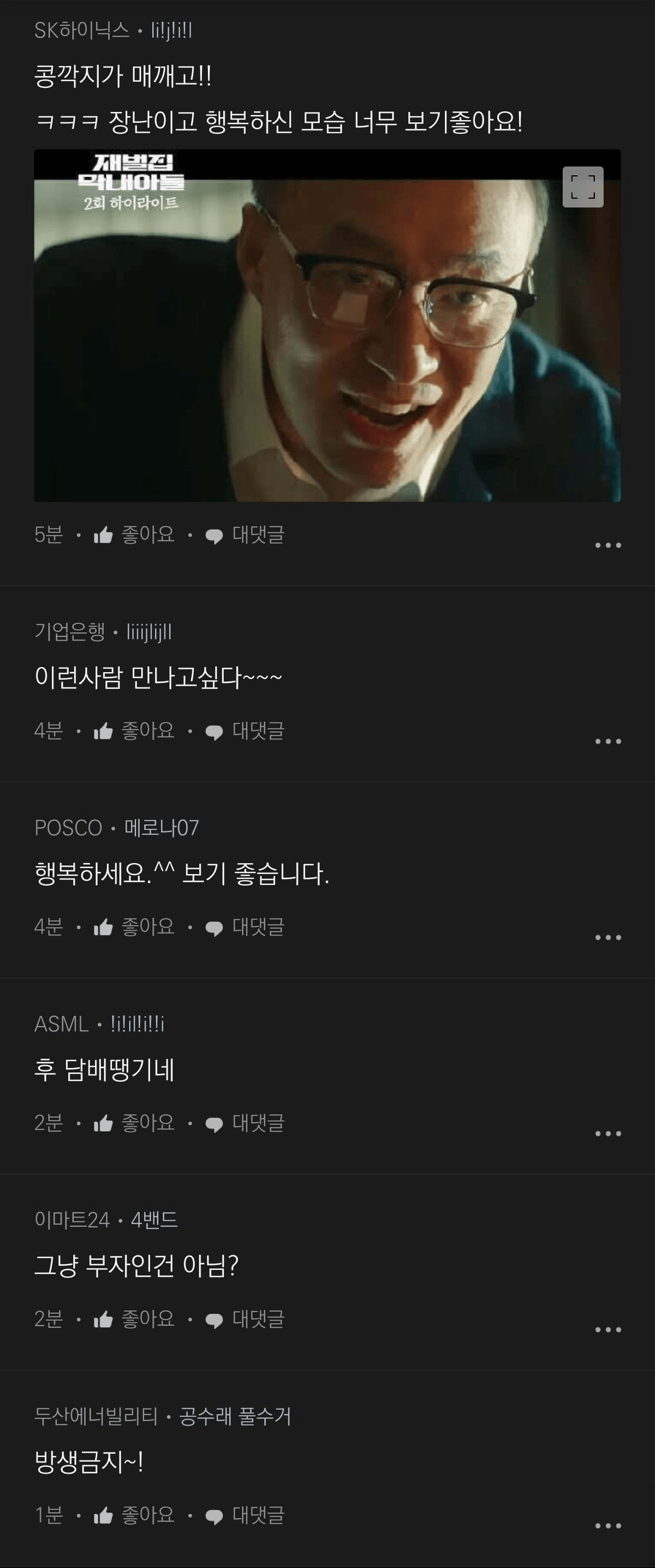Like the 두산에너빌리티 comment
Viewport: 655px width, 1568px height.
point(134,1515)
